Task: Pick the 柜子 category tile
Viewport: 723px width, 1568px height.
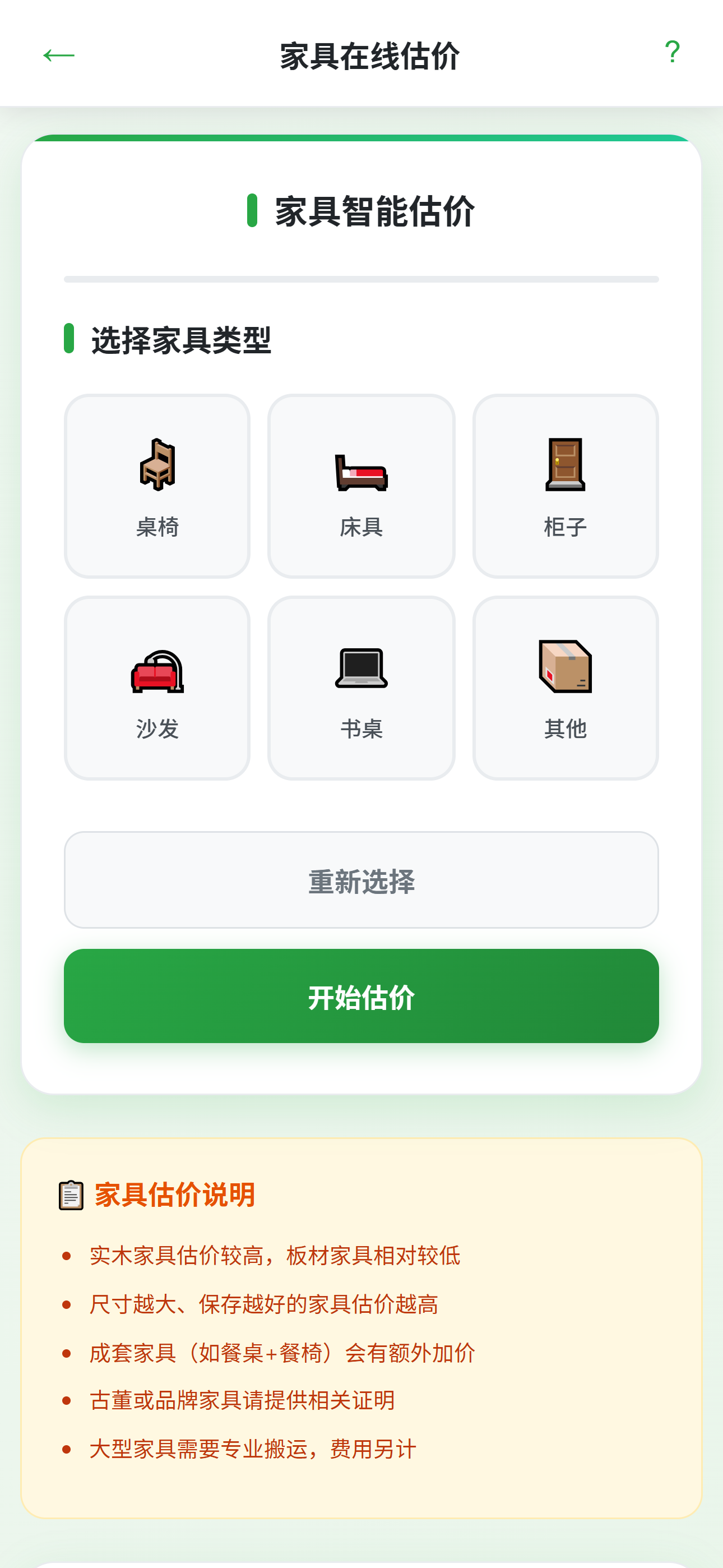Action: (566, 486)
